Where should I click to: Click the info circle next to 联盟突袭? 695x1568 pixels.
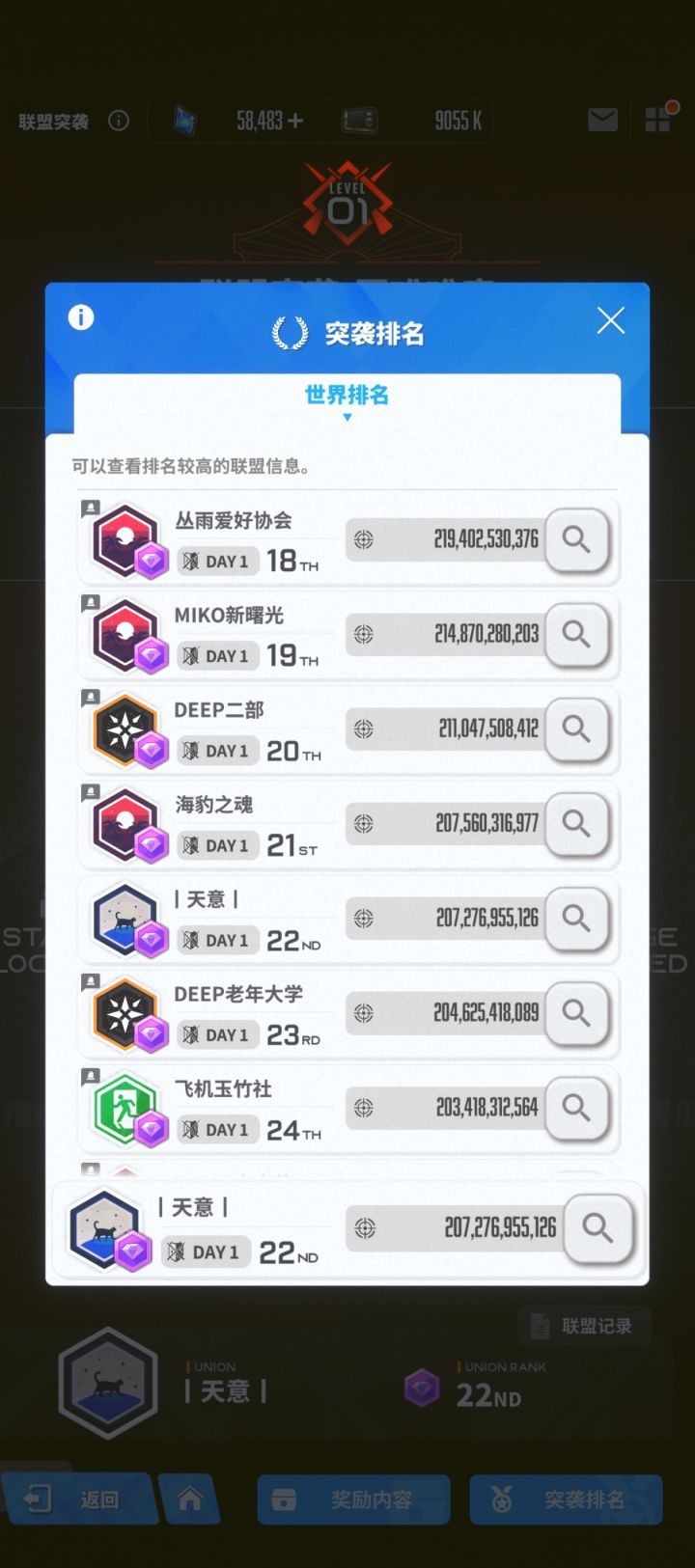[116, 120]
